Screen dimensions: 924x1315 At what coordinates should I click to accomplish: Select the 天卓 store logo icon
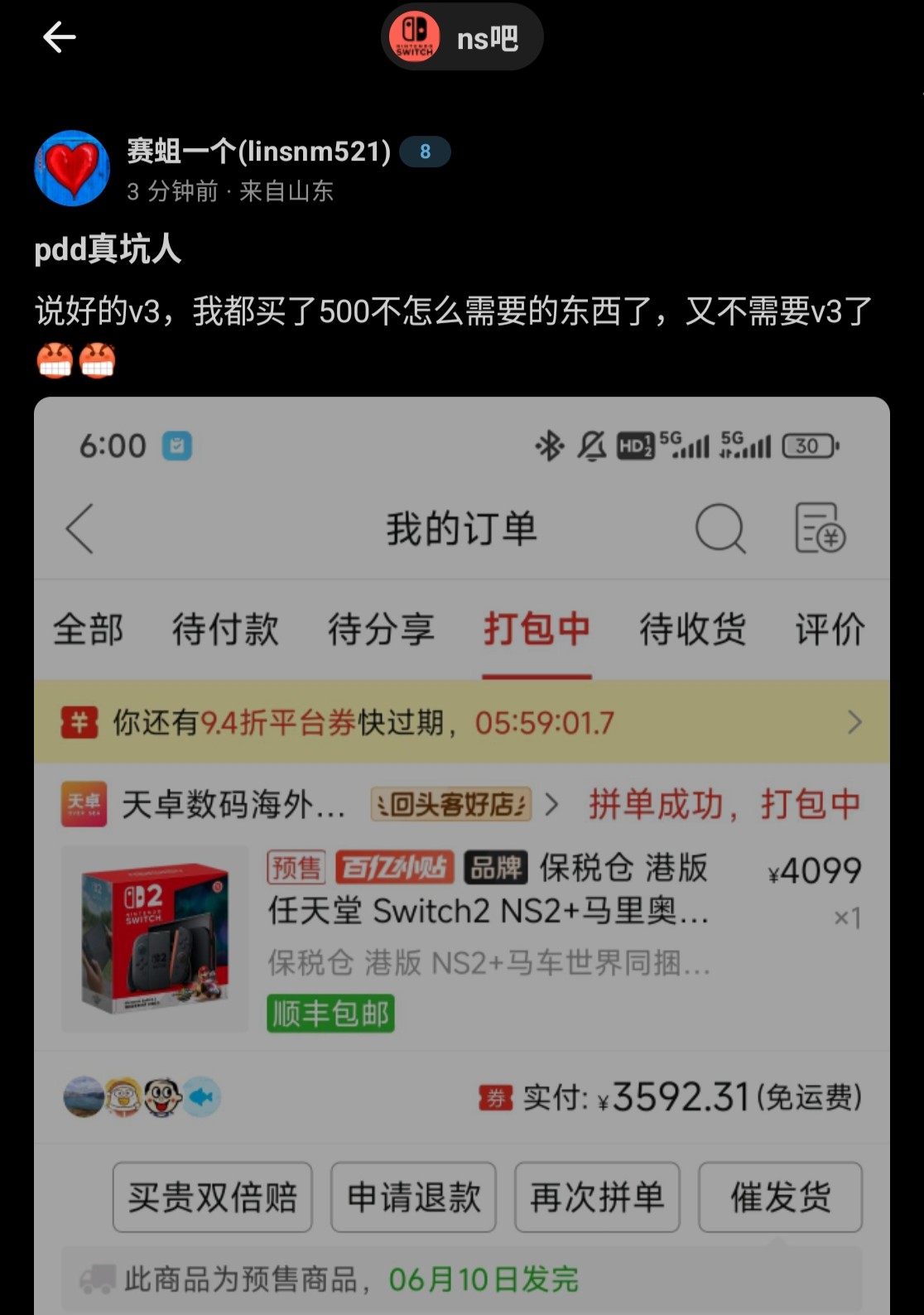click(82, 804)
